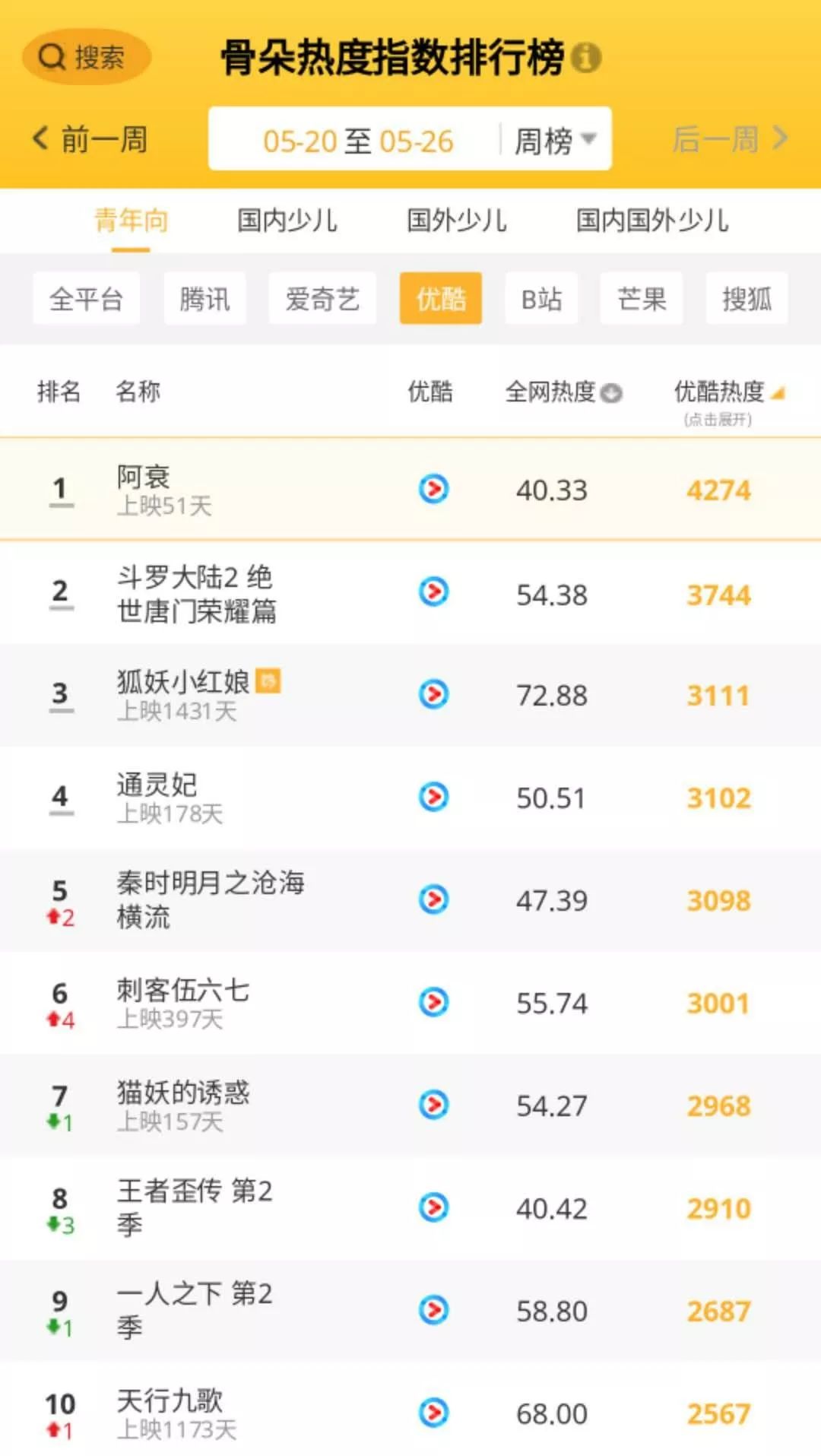Tap the sort icon beside 全网热度
Image resolution: width=821 pixels, height=1456 pixels.
pyautogui.click(x=611, y=393)
